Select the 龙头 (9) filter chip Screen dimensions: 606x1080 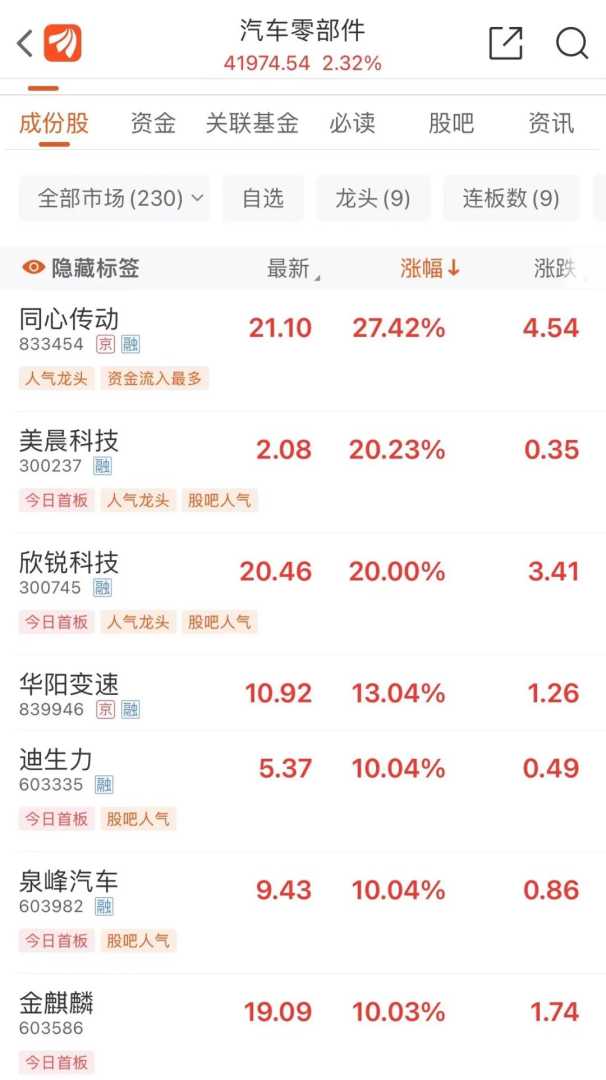[373, 198]
